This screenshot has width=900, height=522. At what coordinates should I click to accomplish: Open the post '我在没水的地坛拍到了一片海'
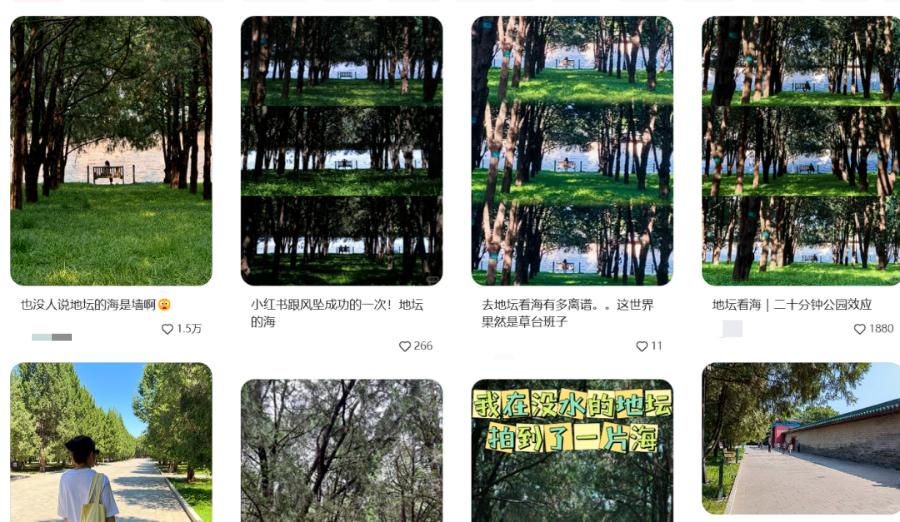[572, 450]
